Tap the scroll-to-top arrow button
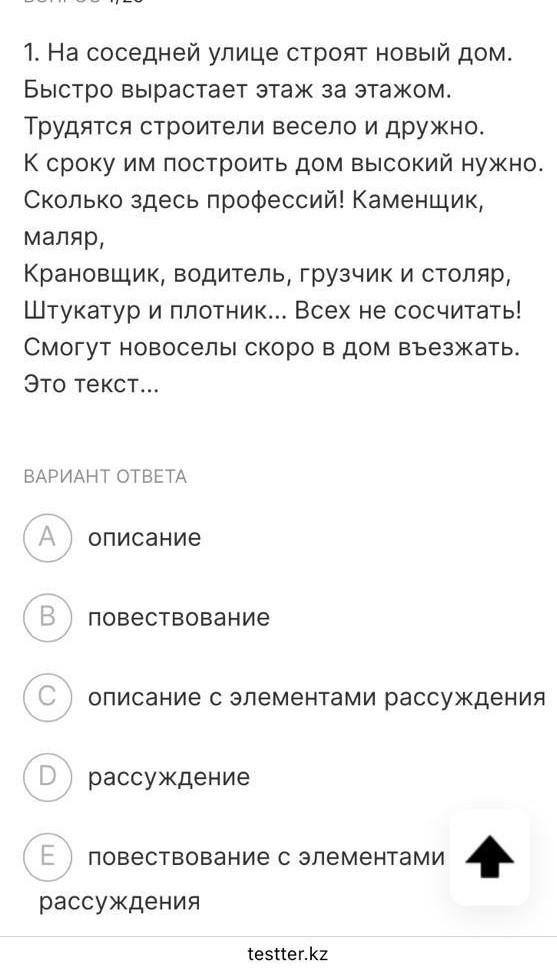The width and height of the screenshot is (557, 971). coord(489,857)
